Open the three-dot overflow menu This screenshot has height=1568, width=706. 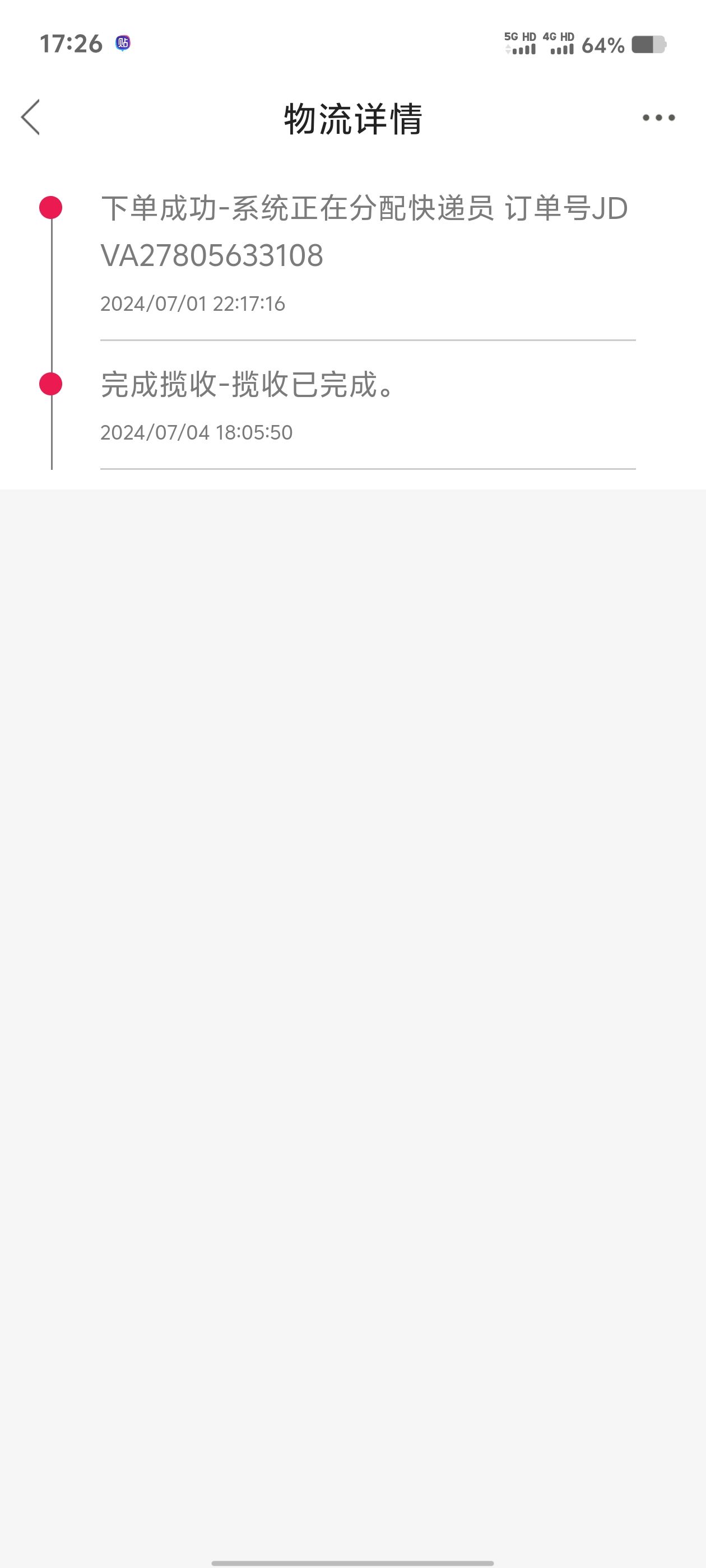[658, 118]
